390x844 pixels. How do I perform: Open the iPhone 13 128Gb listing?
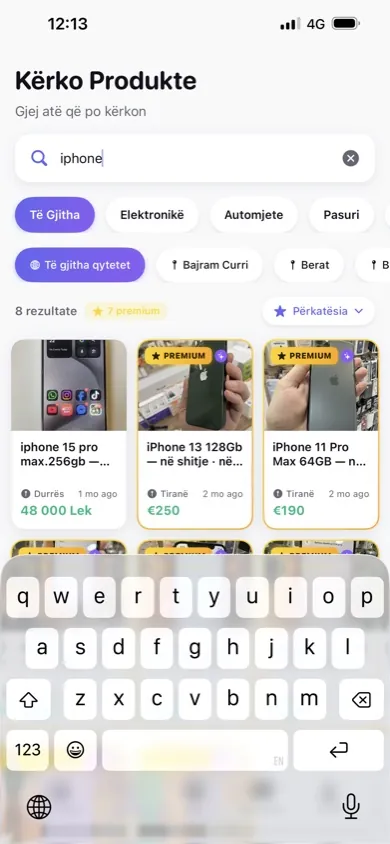coord(195,434)
